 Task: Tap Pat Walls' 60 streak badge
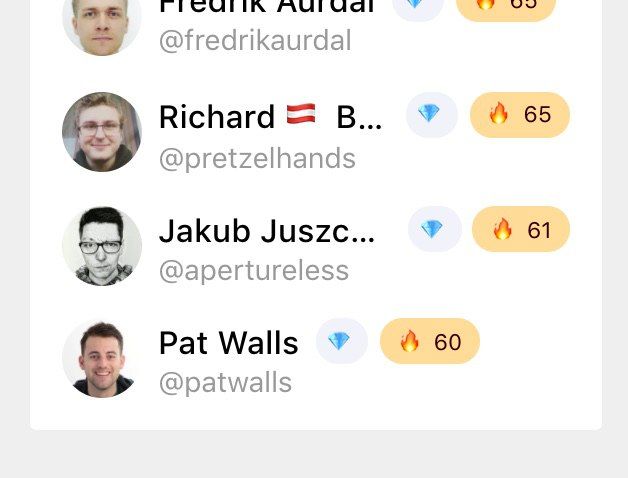coord(430,342)
